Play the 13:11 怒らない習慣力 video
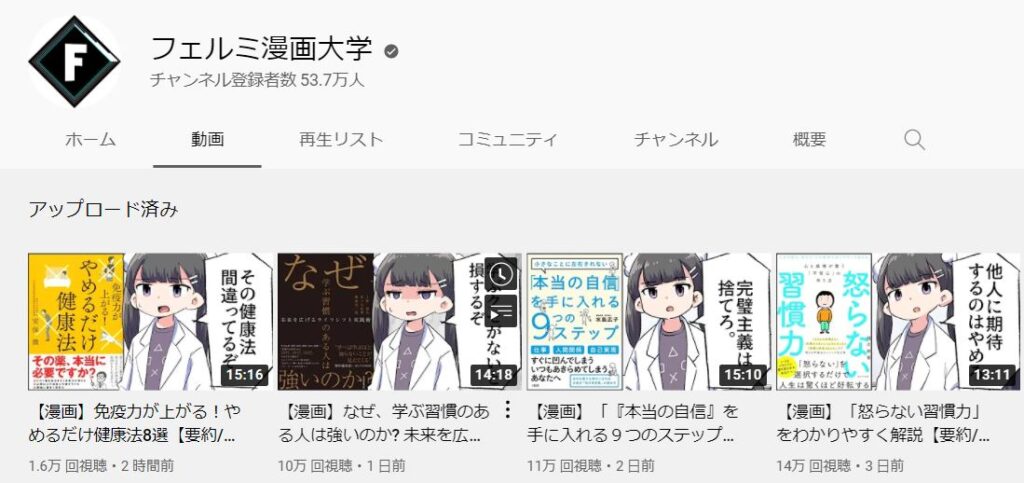1024x483 pixels. pos(897,321)
